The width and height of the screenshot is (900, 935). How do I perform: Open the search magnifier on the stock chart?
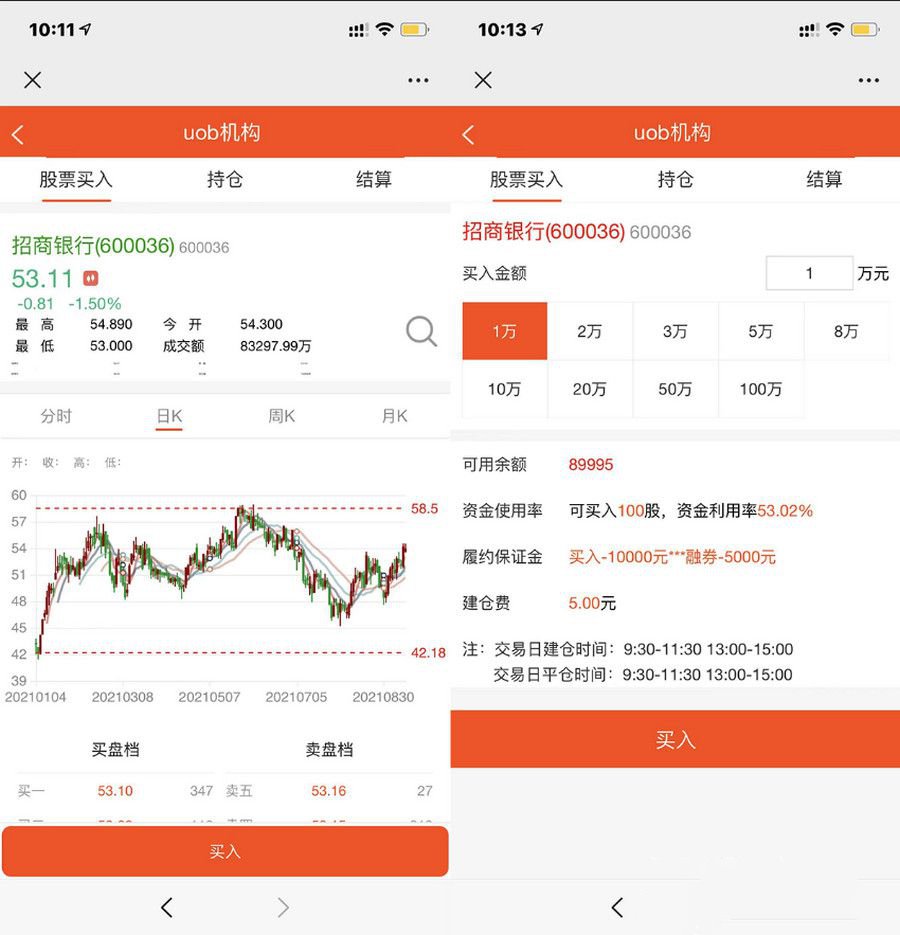[x=420, y=332]
